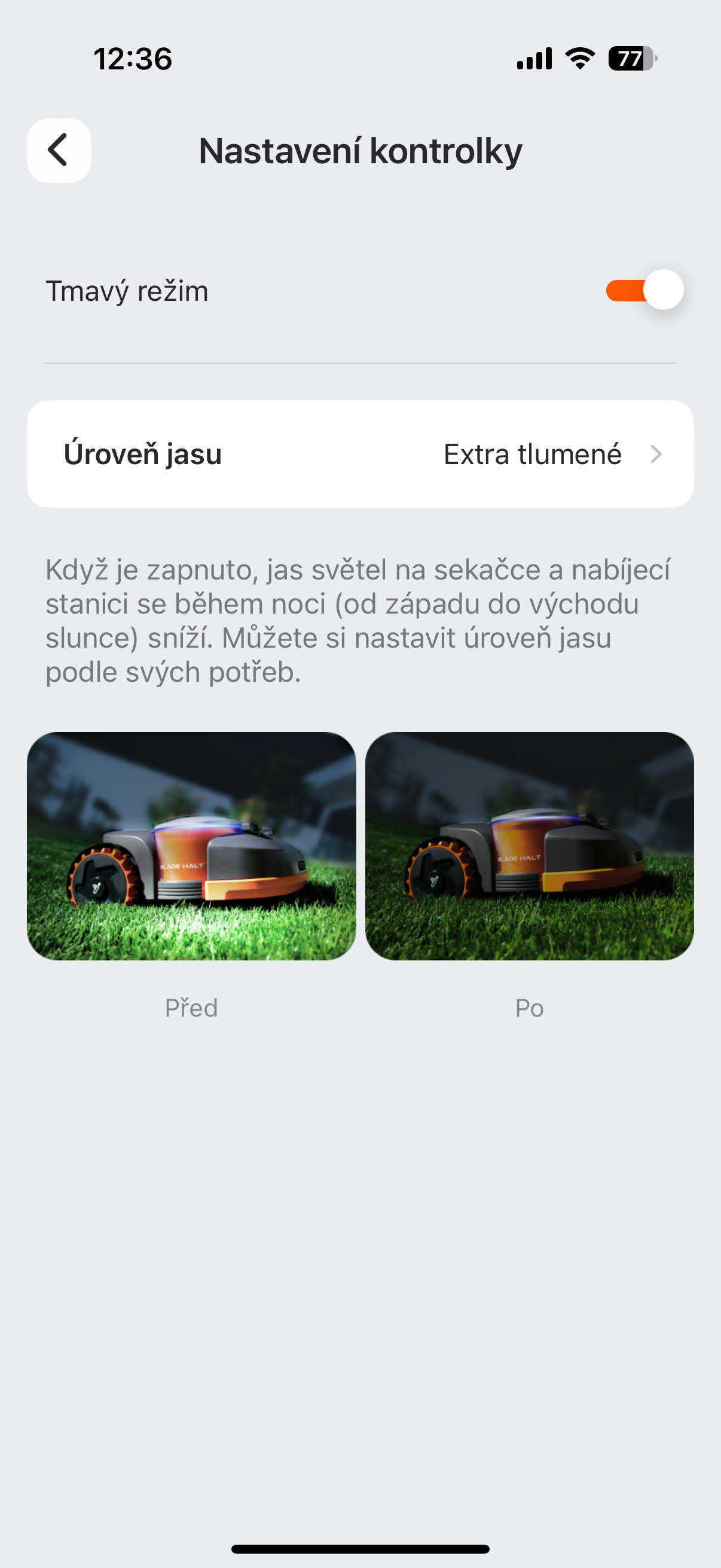Go back from Nastavení kontrolky

click(x=59, y=150)
